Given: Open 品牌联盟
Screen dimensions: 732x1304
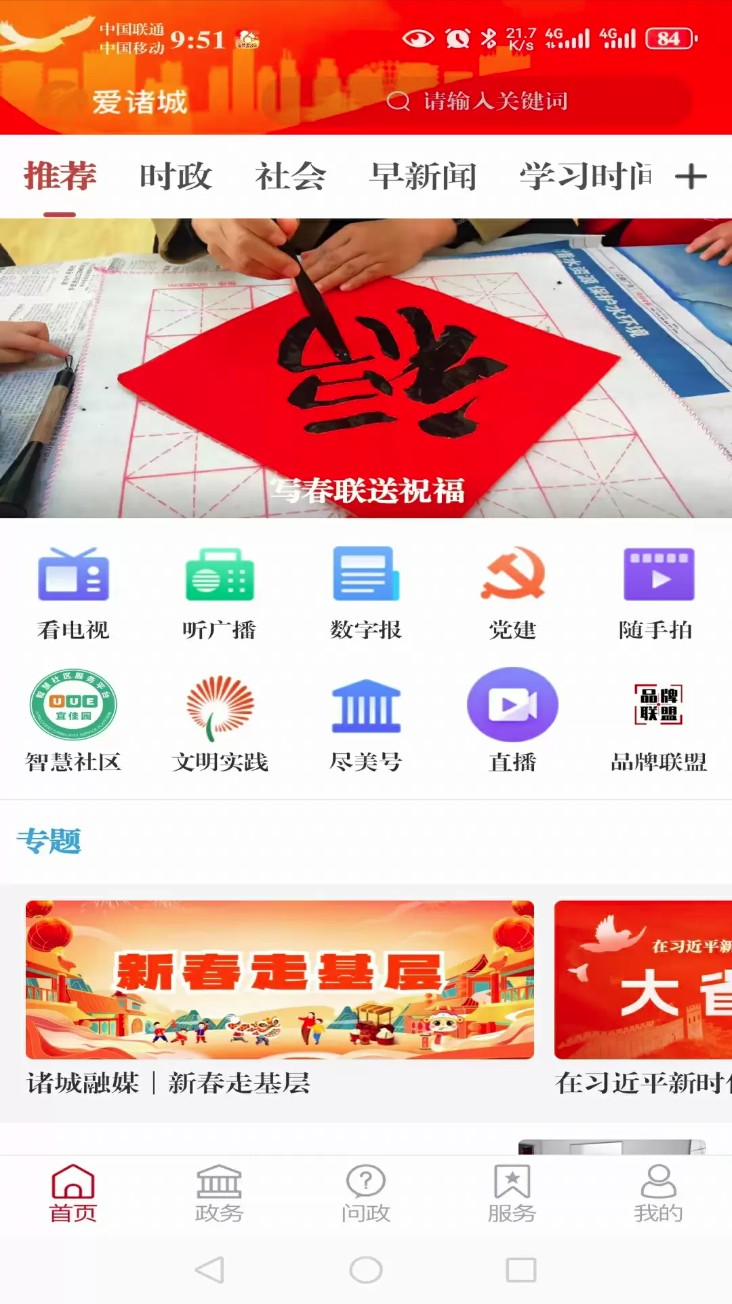Looking at the screenshot, I should tap(658, 722).
